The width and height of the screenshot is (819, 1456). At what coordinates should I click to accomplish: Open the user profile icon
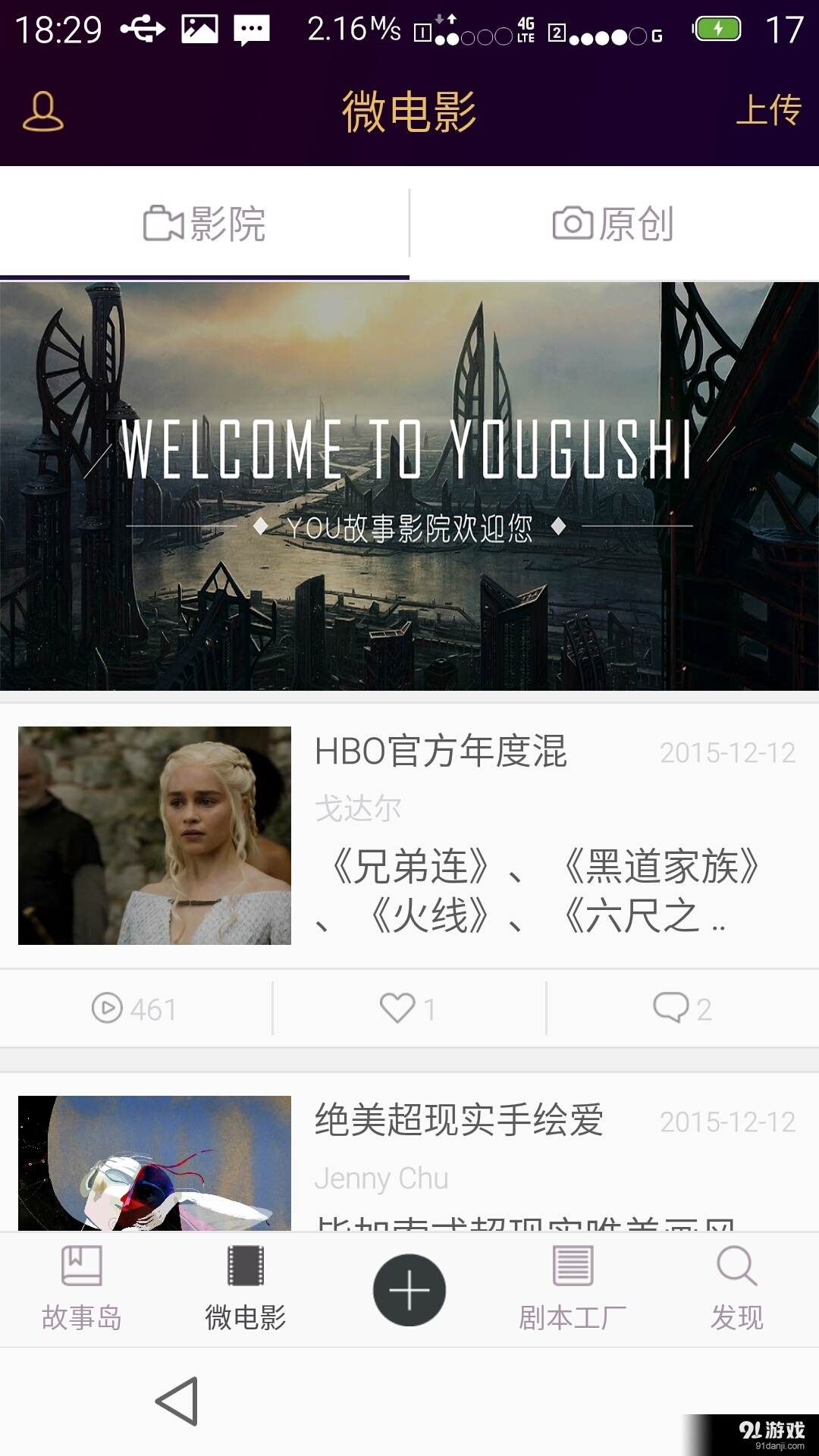43,110
